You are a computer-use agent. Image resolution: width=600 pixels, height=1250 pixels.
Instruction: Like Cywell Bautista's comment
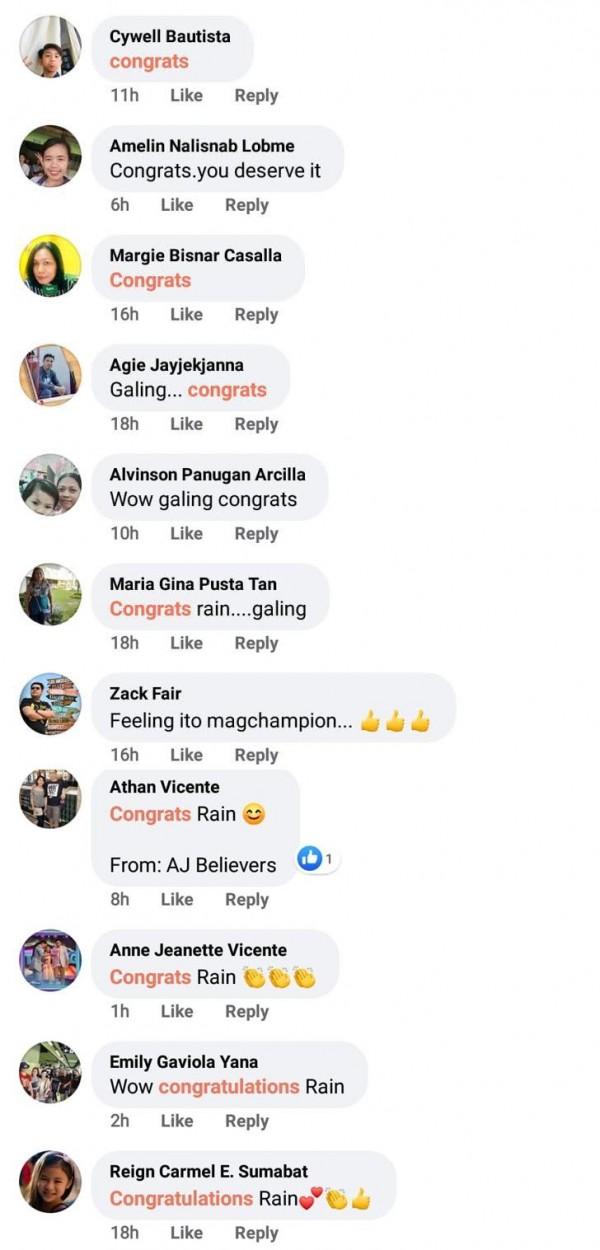186,96
